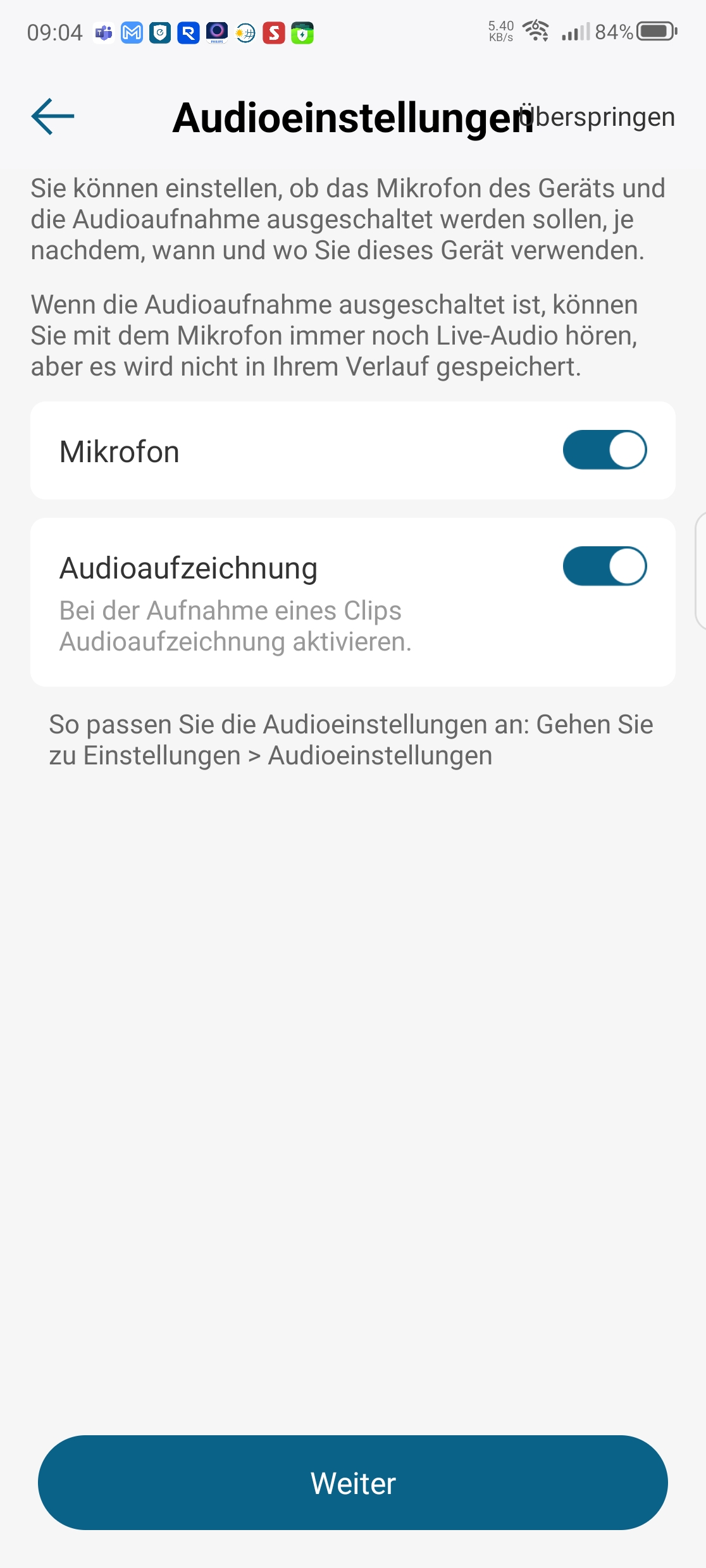This screenshot has height=1568, width=706.
Task: Continue with the Weiter button
Action: [353, 1483]
